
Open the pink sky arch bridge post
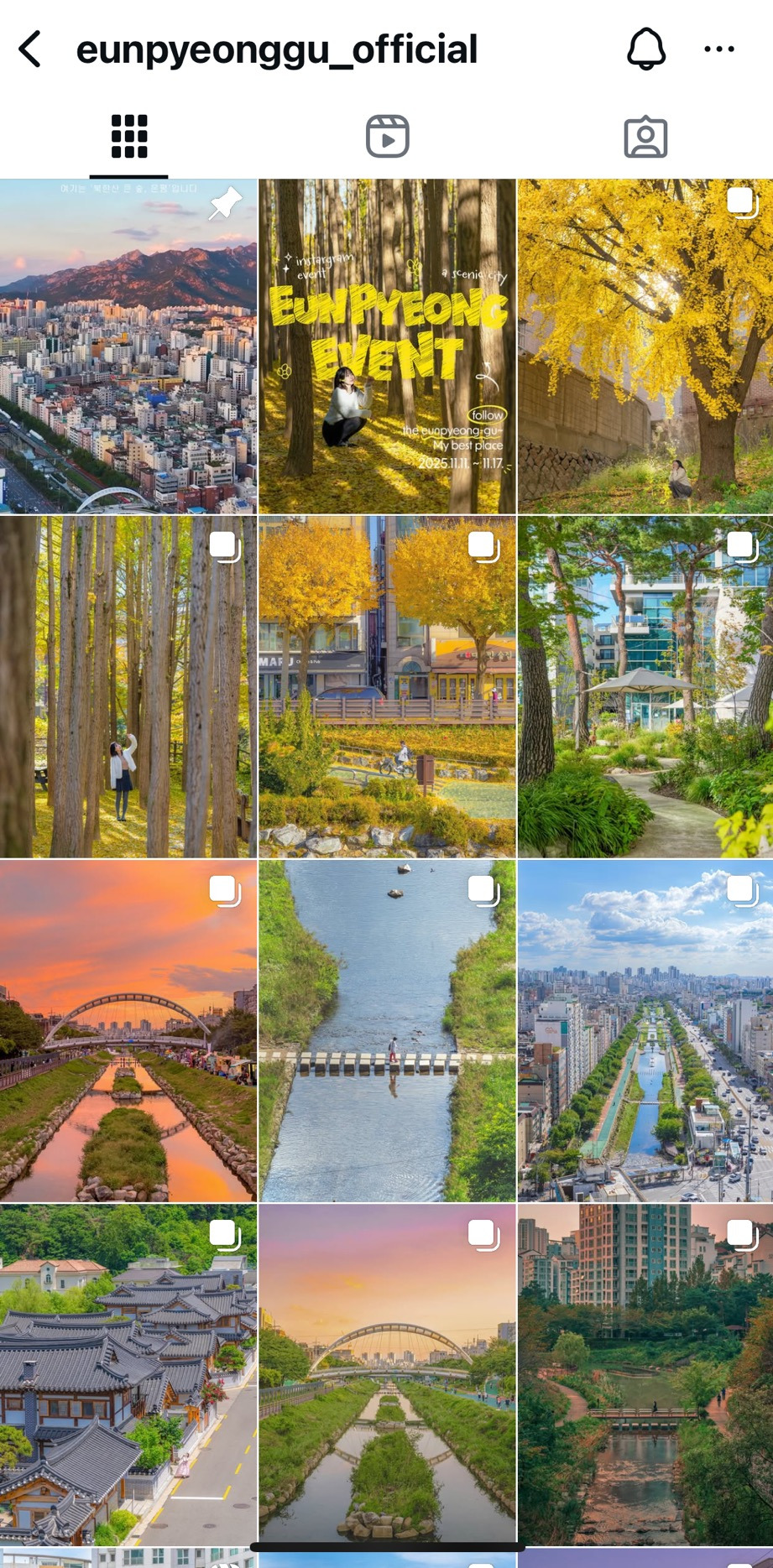387,1374
